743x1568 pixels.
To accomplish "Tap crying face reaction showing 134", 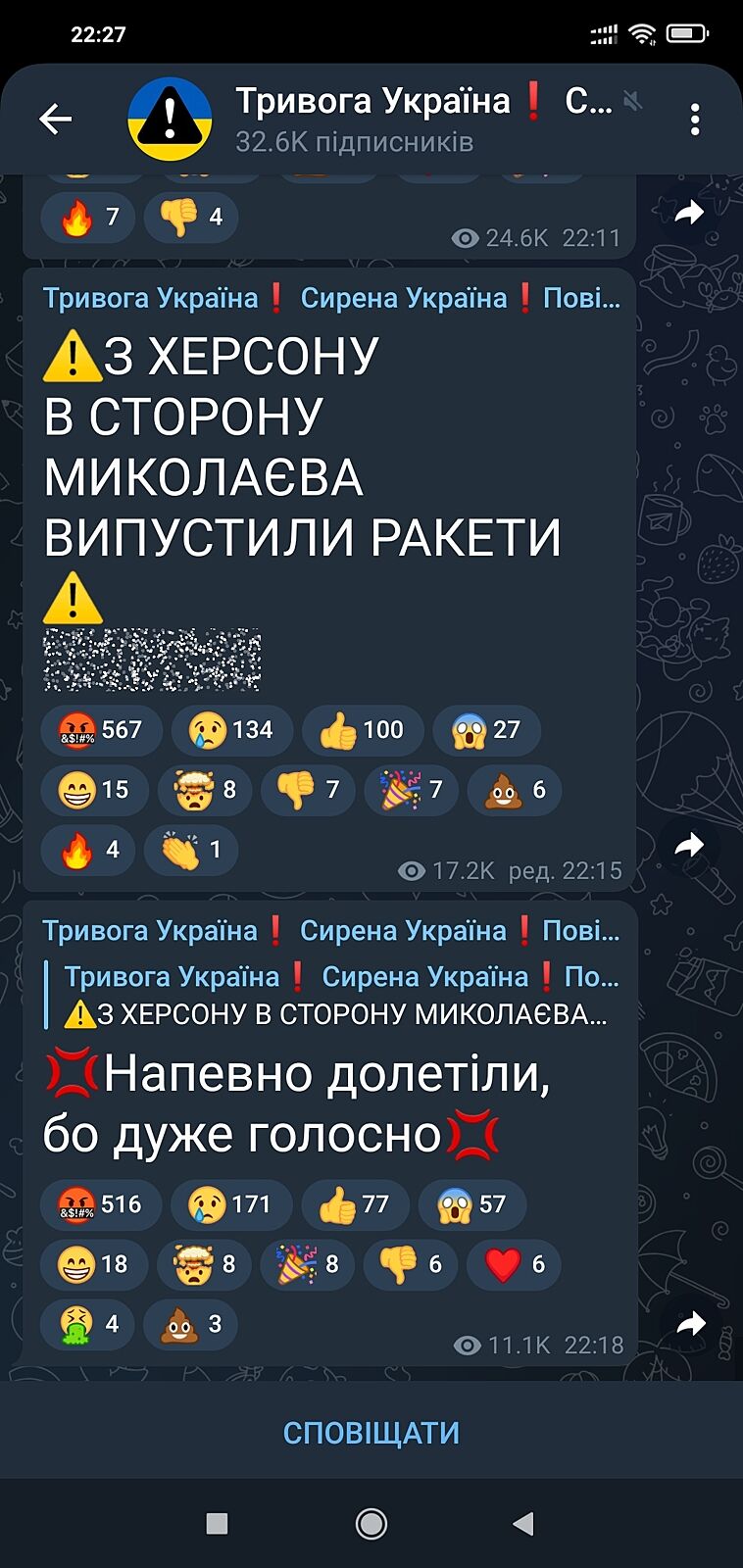I will tap(231, 730).
